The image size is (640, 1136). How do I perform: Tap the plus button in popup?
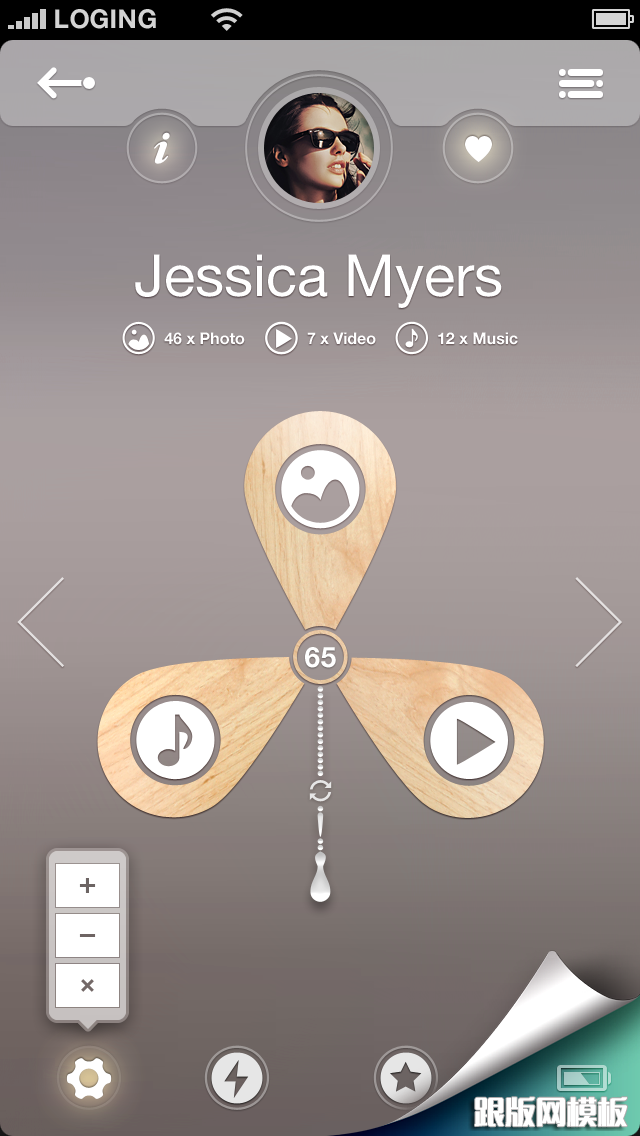[x=87, y=886]
